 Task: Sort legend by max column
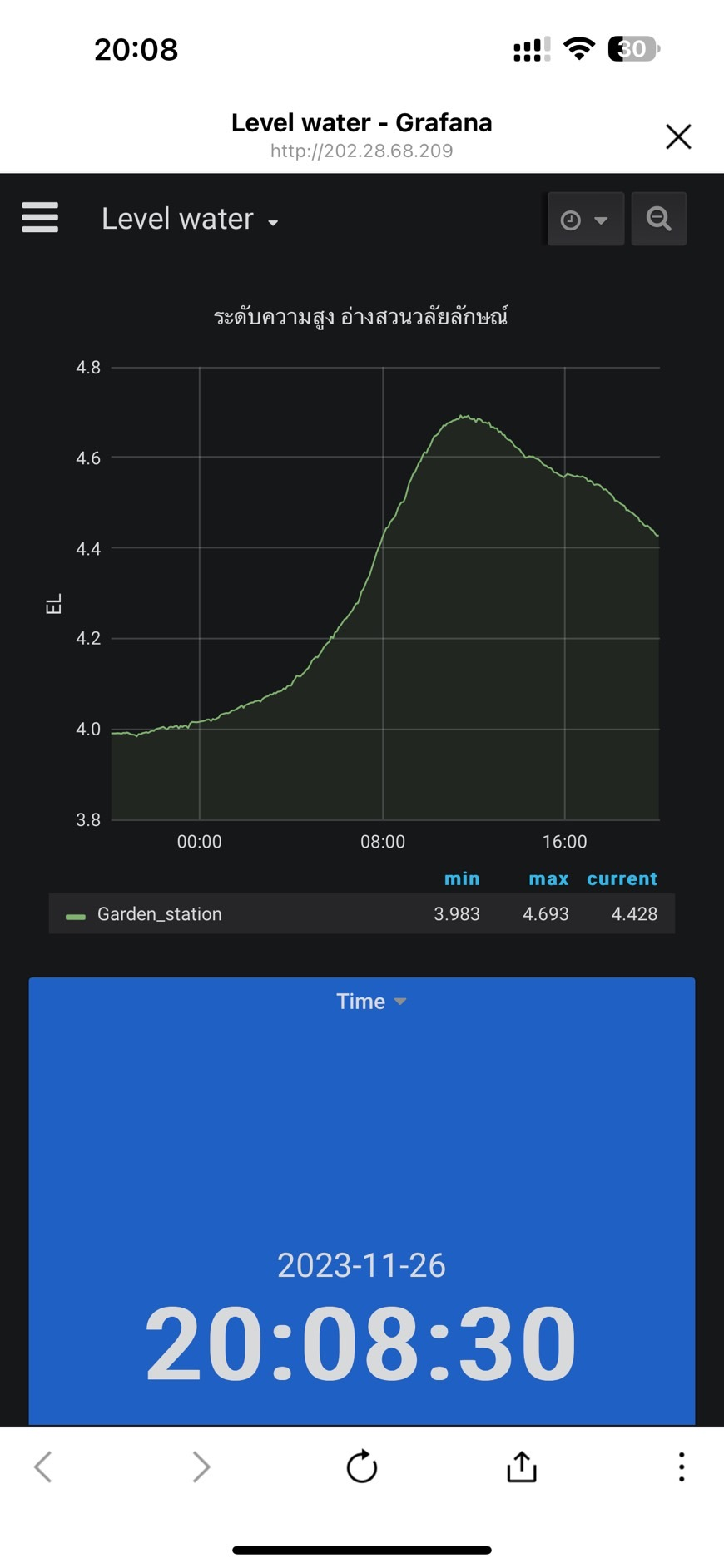click(548, 879)
